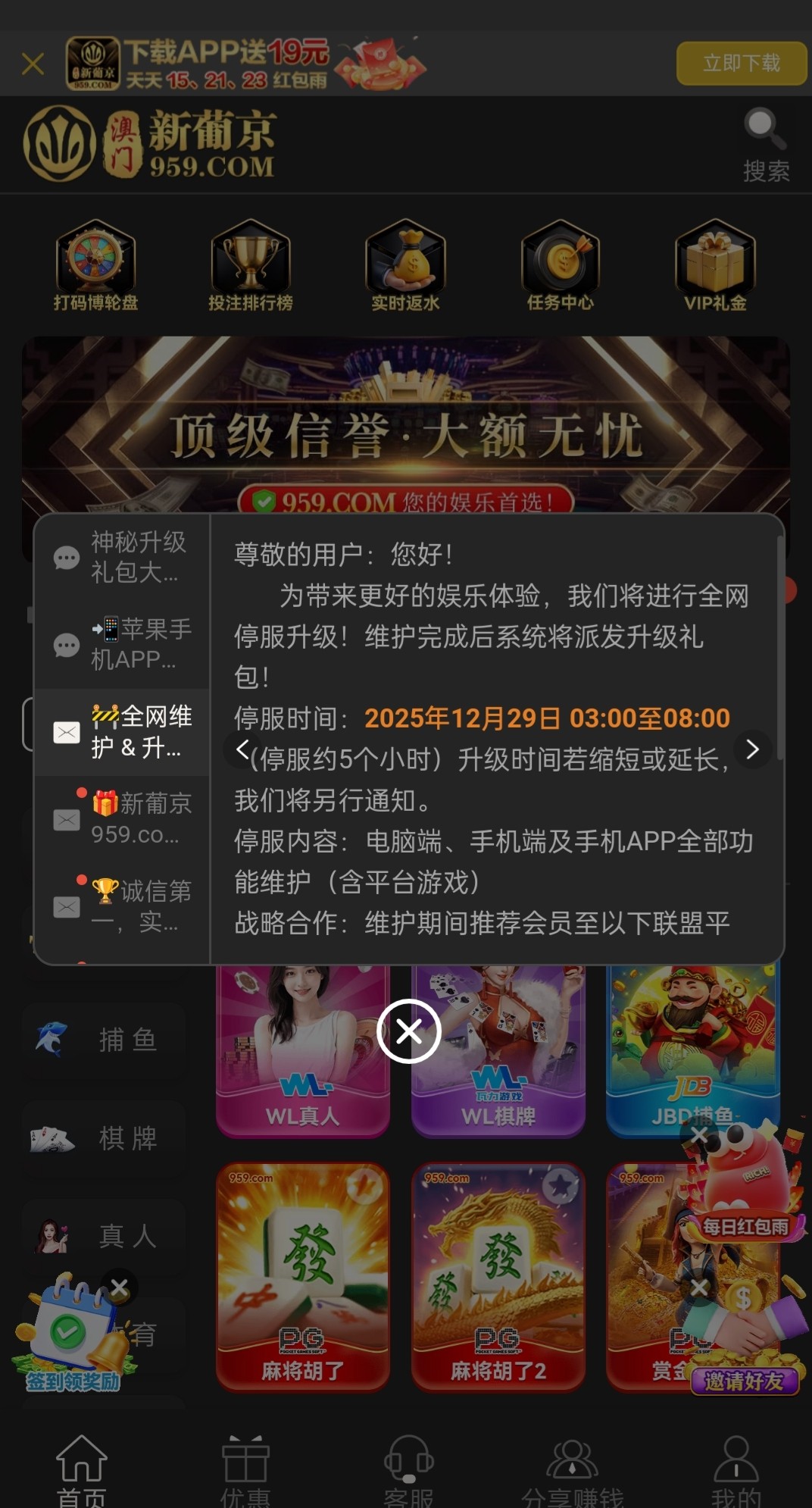This screenshot has height=1508, width=812.
Task: Open VIP礼金
Action: coord(715,265)
